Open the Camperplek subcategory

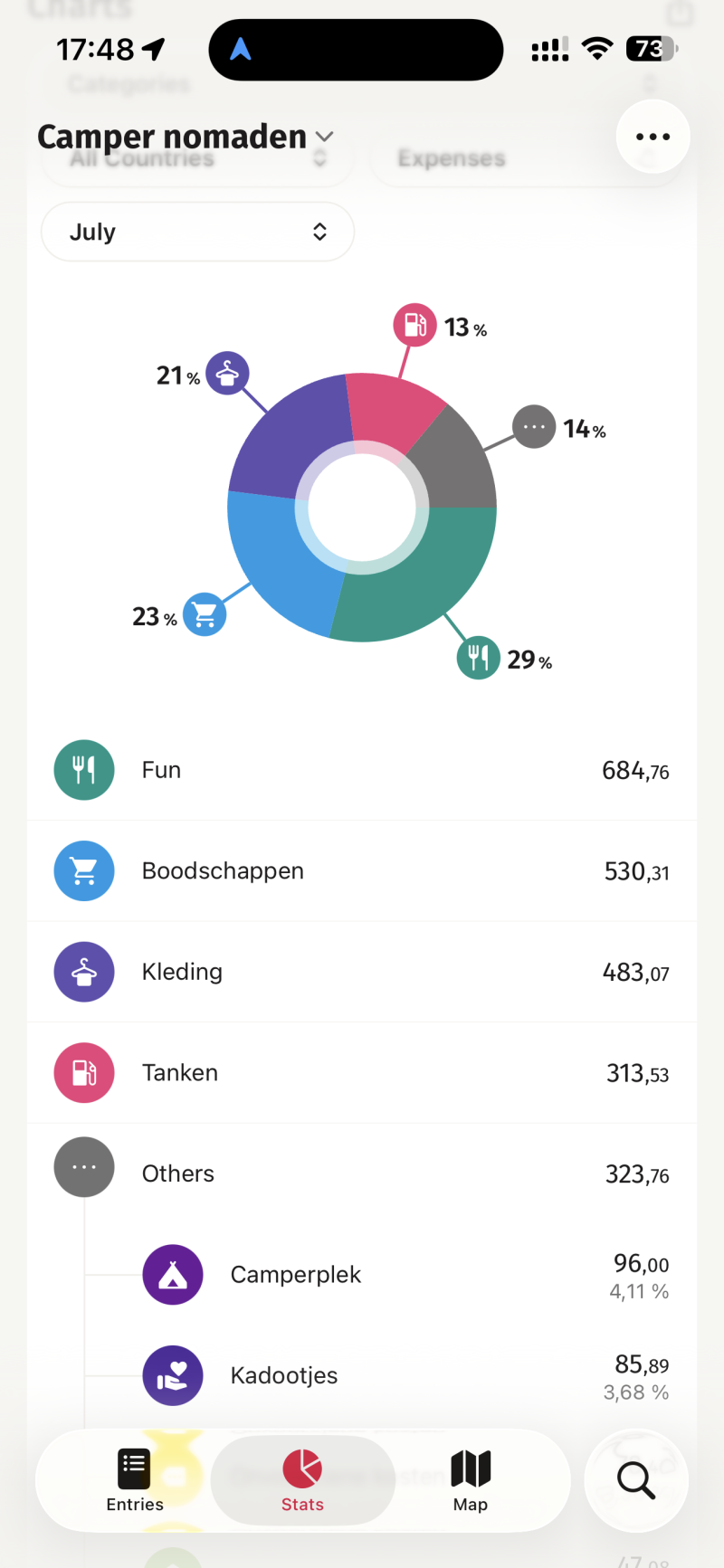tap(405, 1275)
